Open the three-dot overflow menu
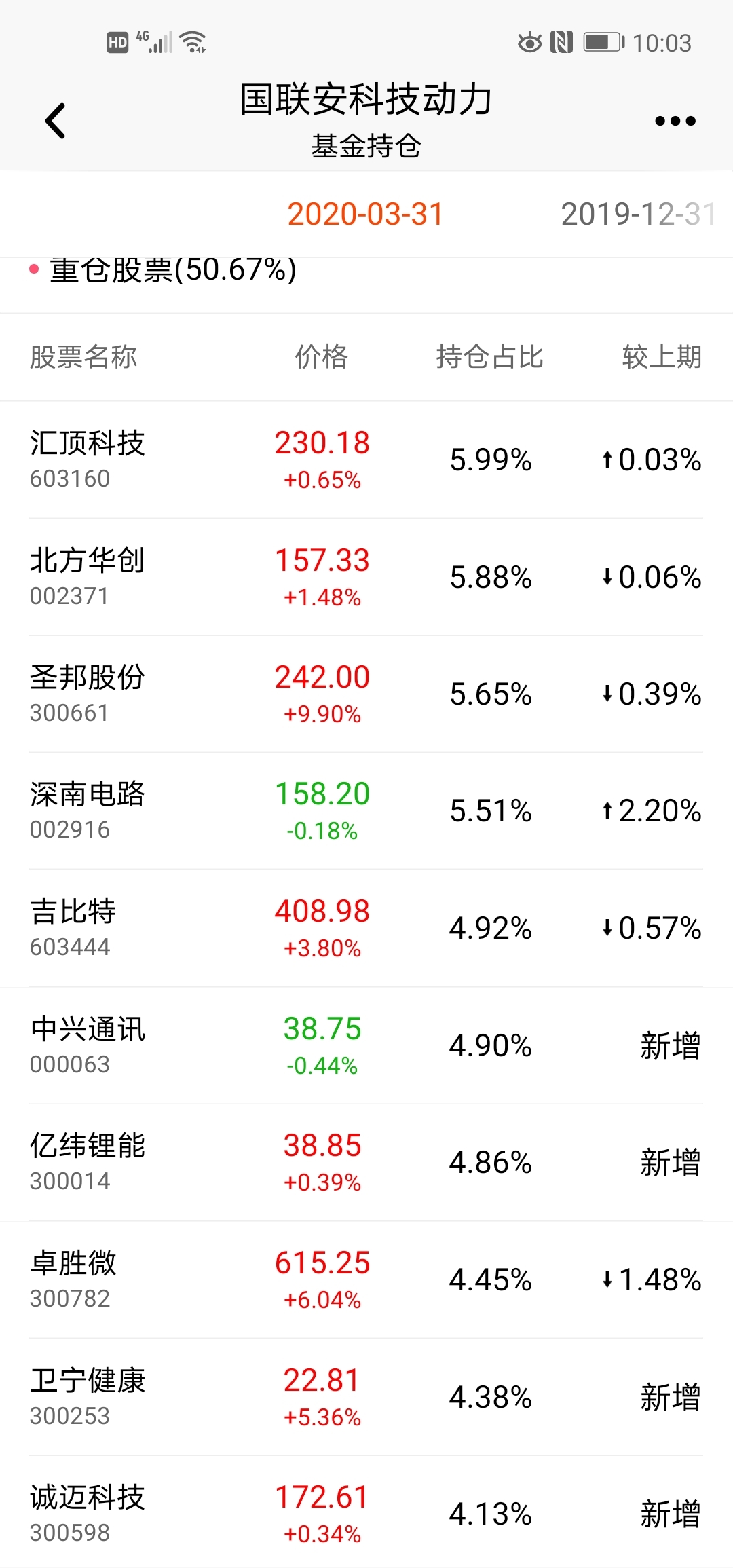This screenshot has width=733, height=1568. click(x=675, y=121)
